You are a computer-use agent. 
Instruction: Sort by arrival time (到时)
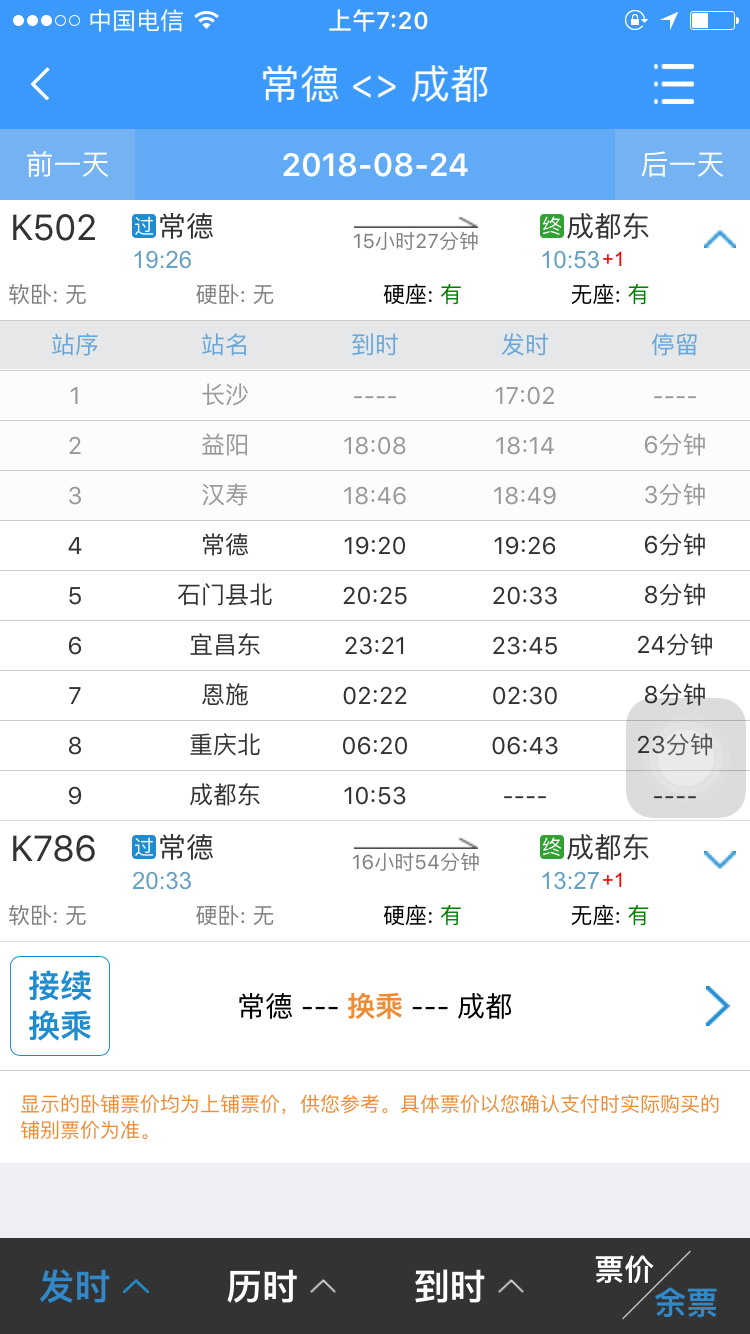(469, 1287)
